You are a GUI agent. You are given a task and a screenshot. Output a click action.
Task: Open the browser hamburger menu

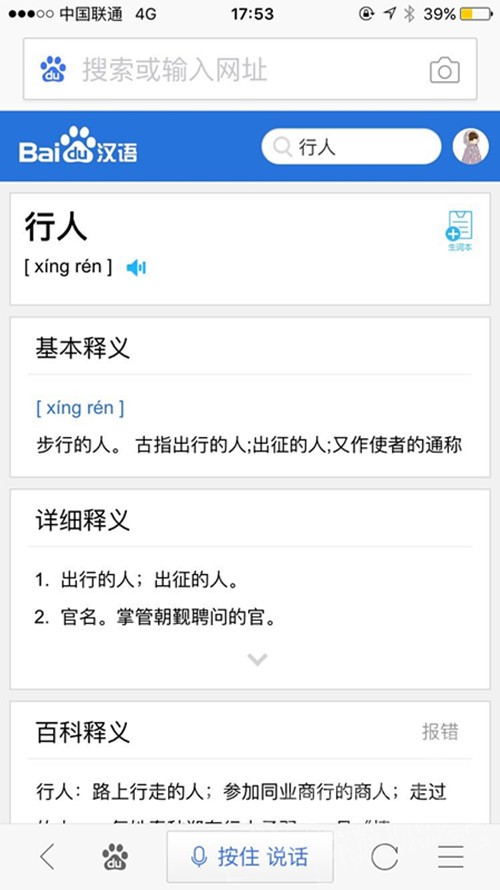[x=451, y=857]
